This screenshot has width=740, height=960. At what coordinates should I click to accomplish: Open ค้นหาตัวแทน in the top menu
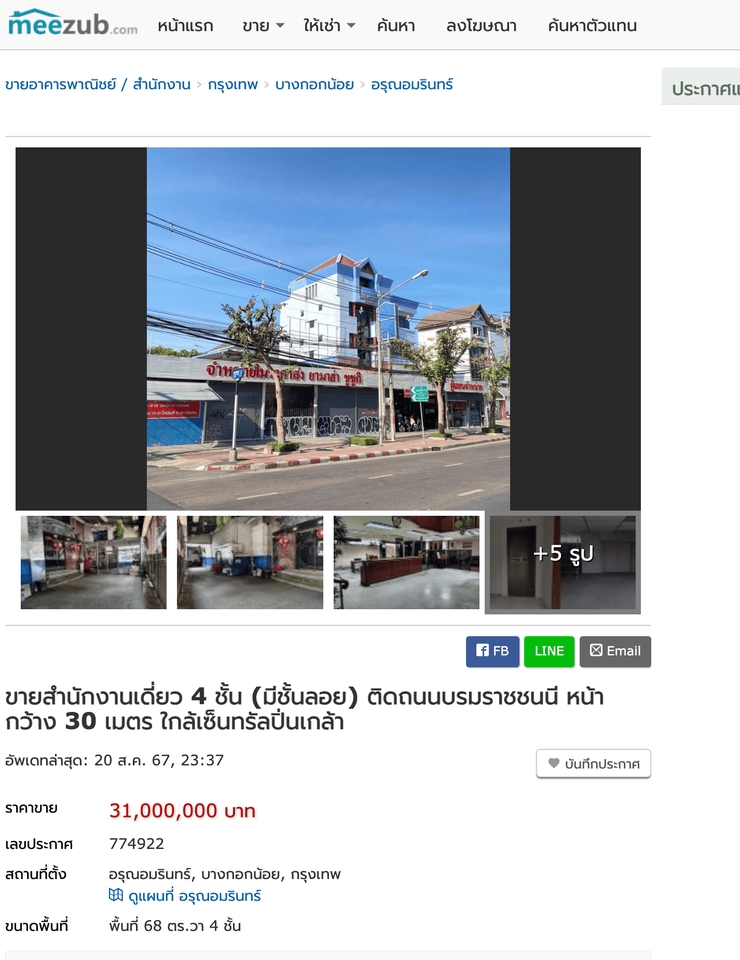tap(592, 26)
